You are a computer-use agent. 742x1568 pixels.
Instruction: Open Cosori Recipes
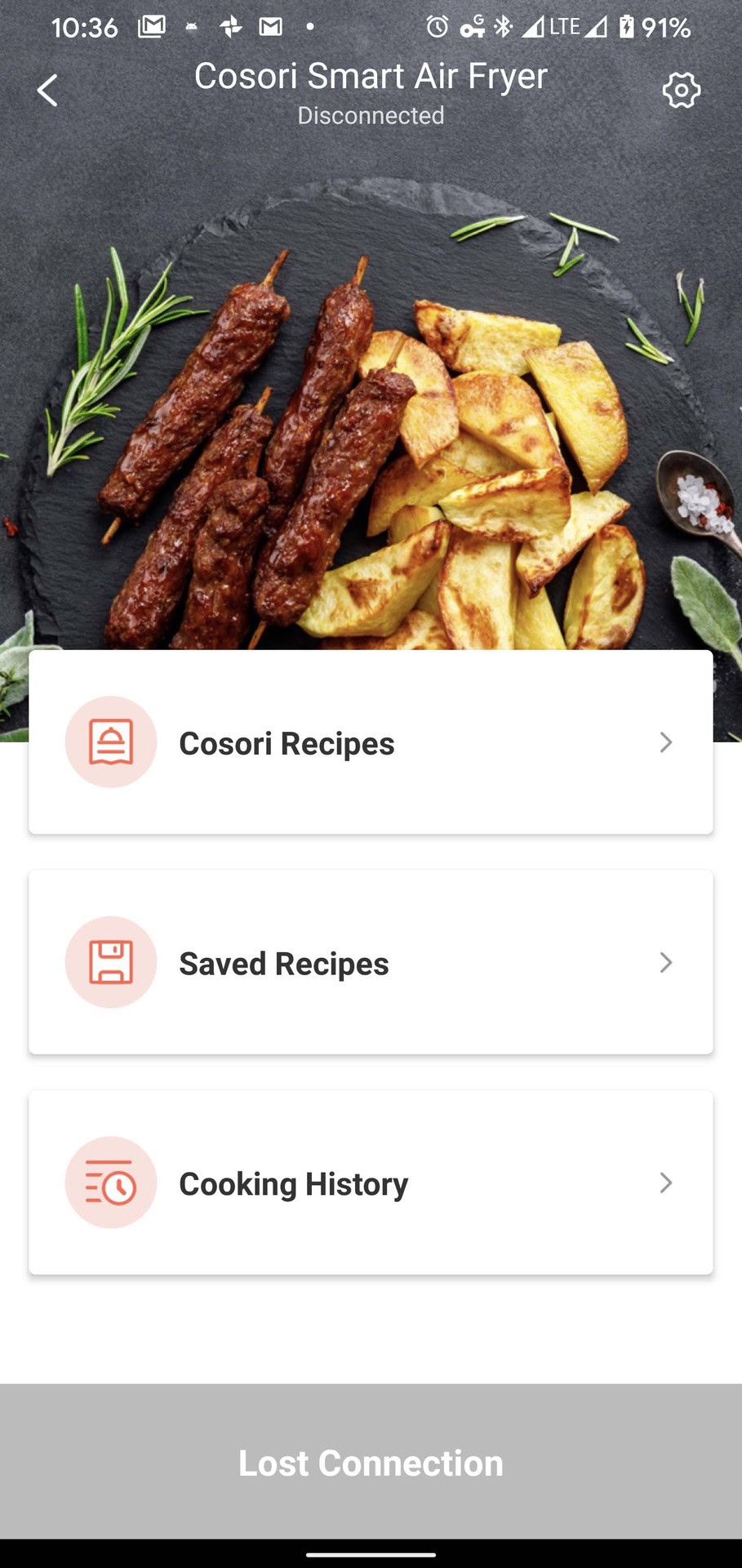[x=371, y=742]
